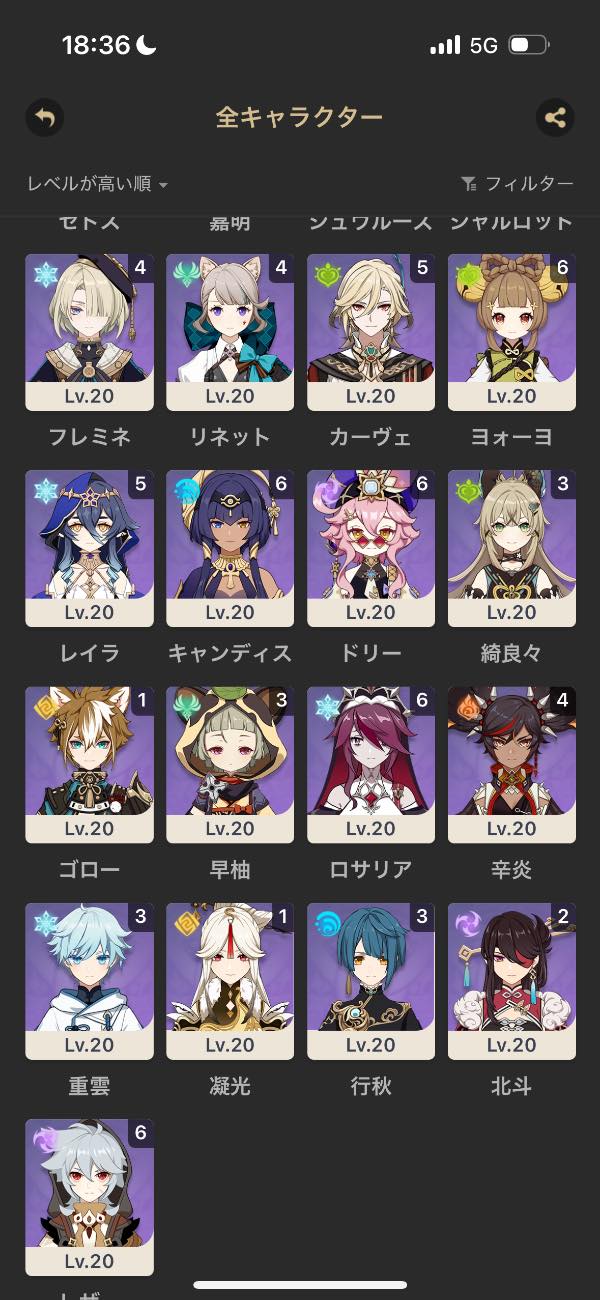Select the ドリー character card
600x1300 pixels.
pos(371,548)
